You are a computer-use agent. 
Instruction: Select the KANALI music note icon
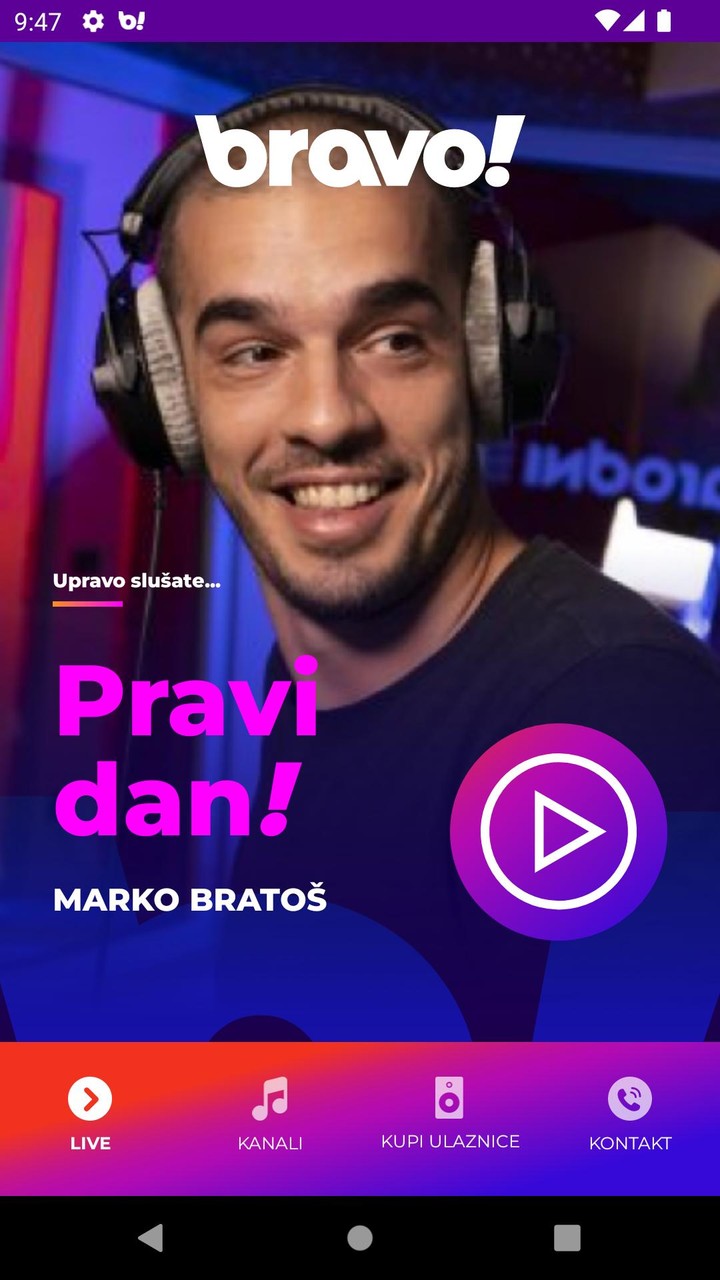(270, 1099)
